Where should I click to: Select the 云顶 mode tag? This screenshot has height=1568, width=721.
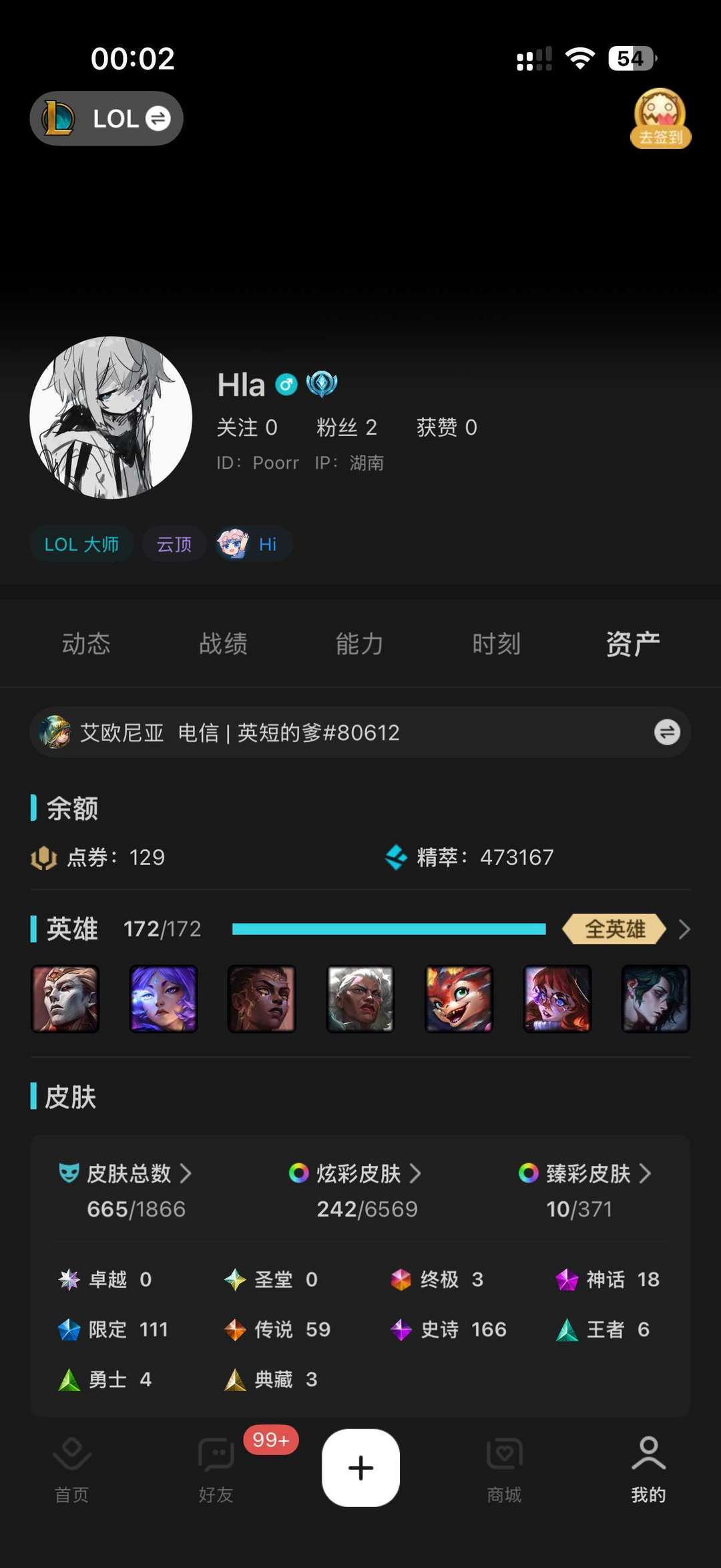pyautogui.click(x=174, y=544)
